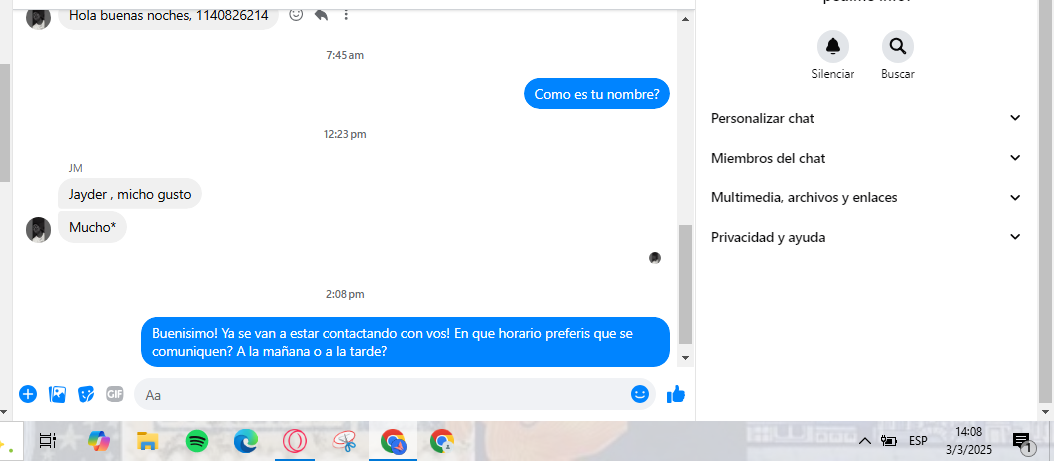Open the GIF picker
The height and width of the screenshot is (461, 1054).
[x=115, y=394]
